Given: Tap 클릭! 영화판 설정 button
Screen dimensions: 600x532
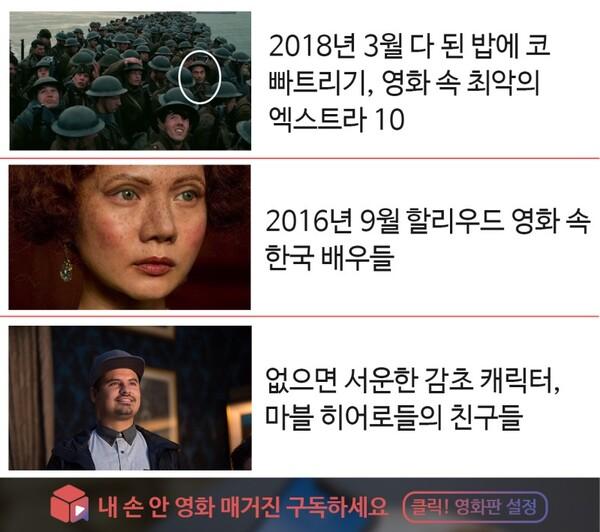Looking at the screenshot, I should [475, 505].
